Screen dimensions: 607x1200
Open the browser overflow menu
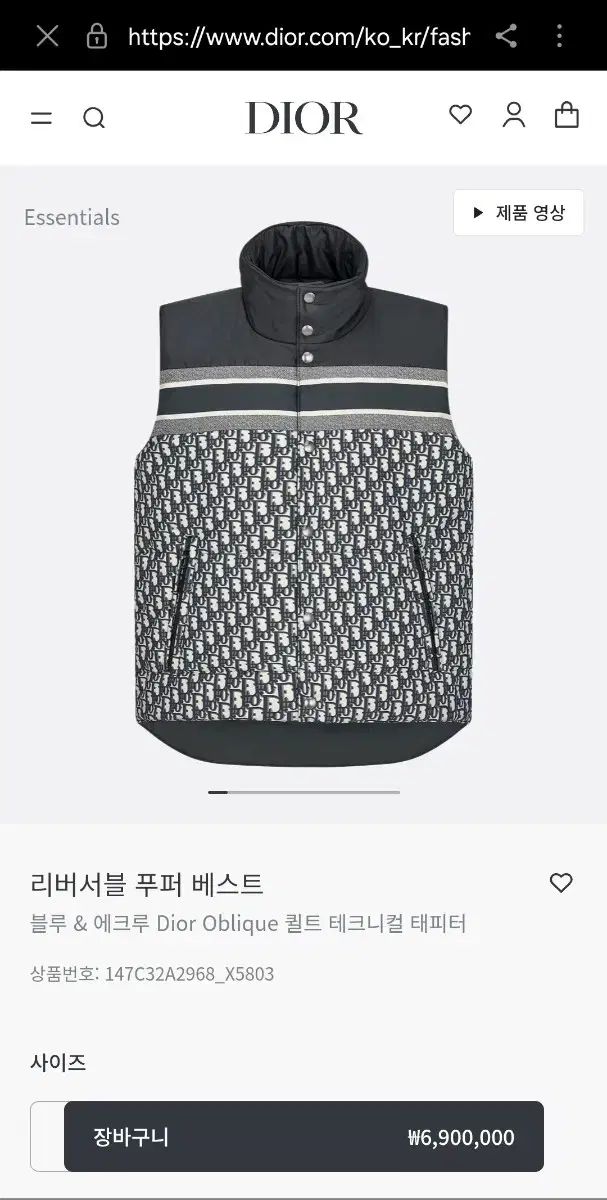coord(559,37)
